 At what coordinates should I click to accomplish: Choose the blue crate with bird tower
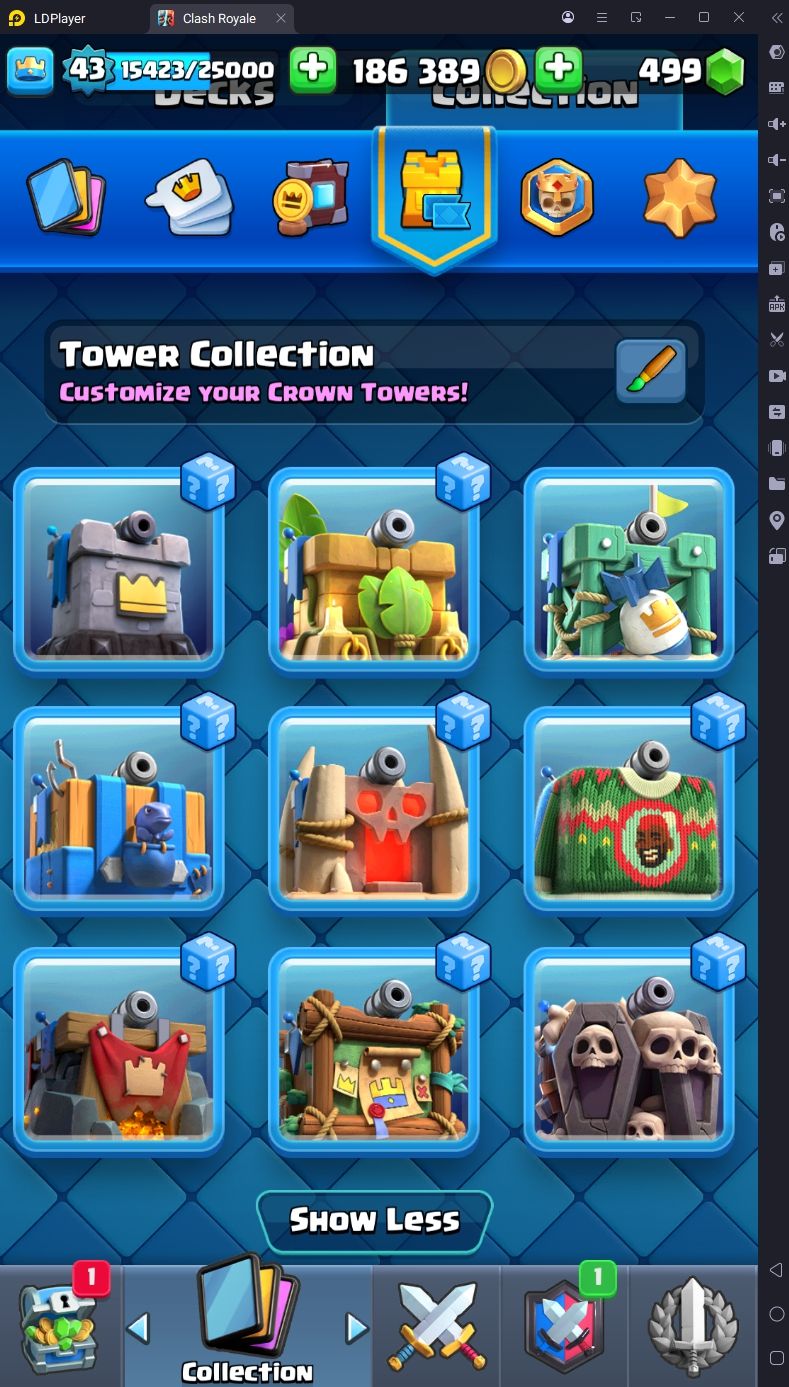(x=118, y=810)
